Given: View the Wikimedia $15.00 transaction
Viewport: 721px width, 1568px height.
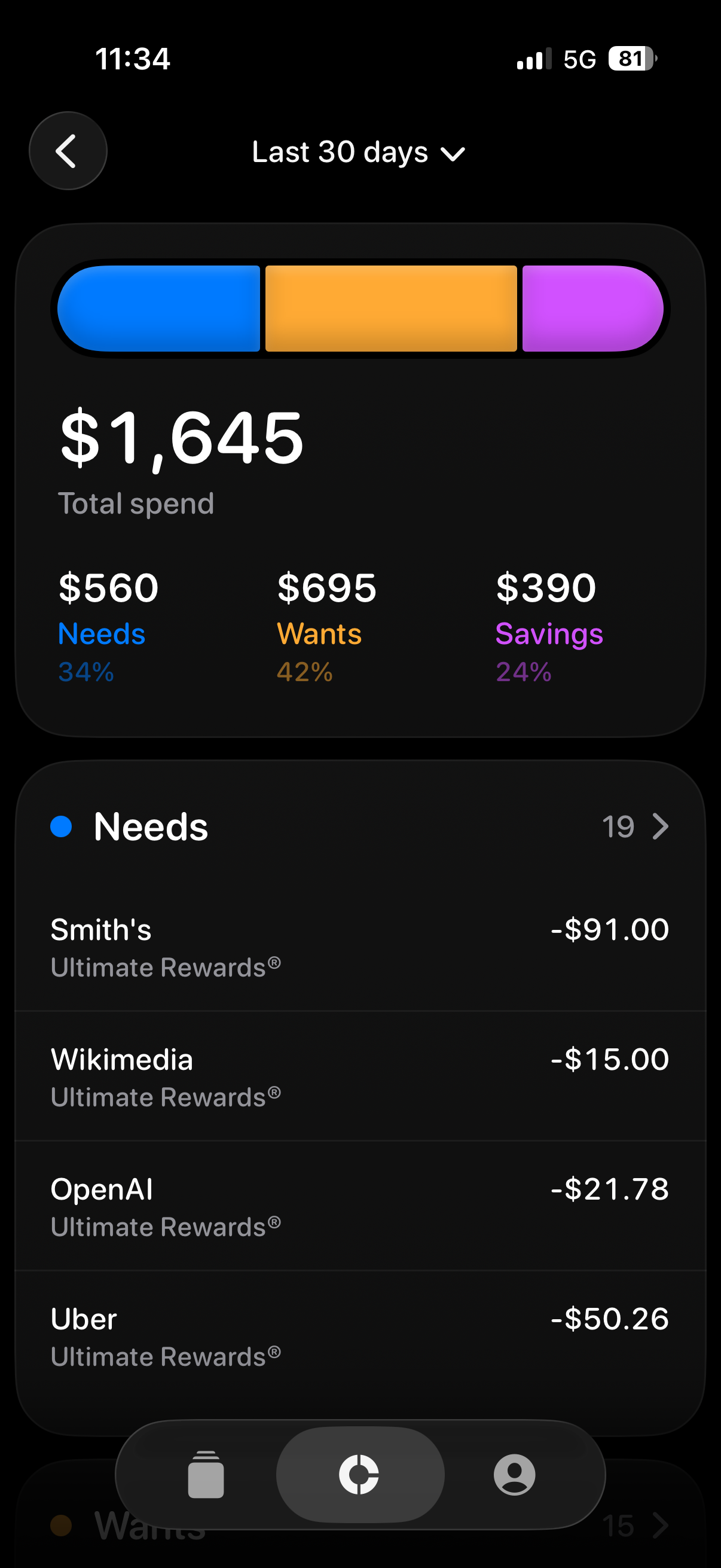Looking at the screenshot, I should click(x=359, y=1077).
